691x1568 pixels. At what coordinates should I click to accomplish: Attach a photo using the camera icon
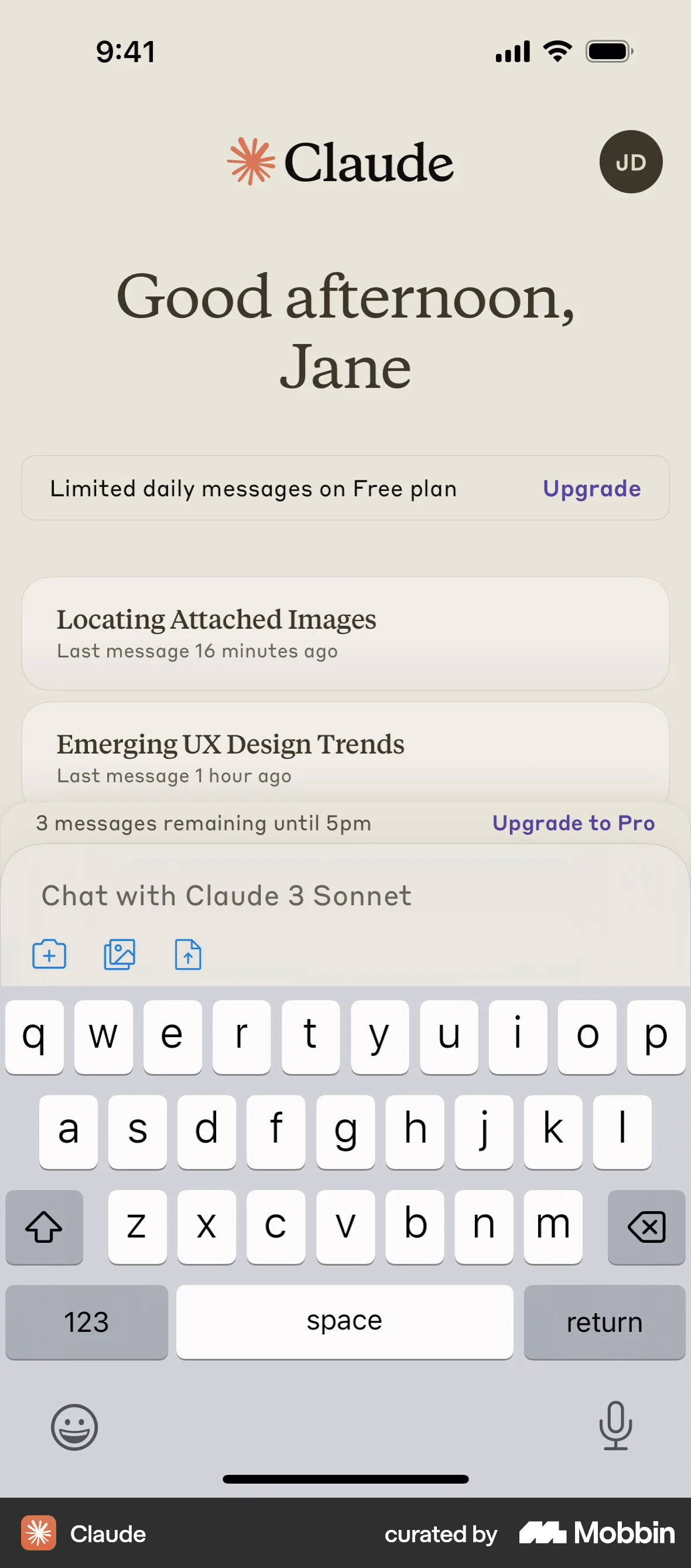49,955
